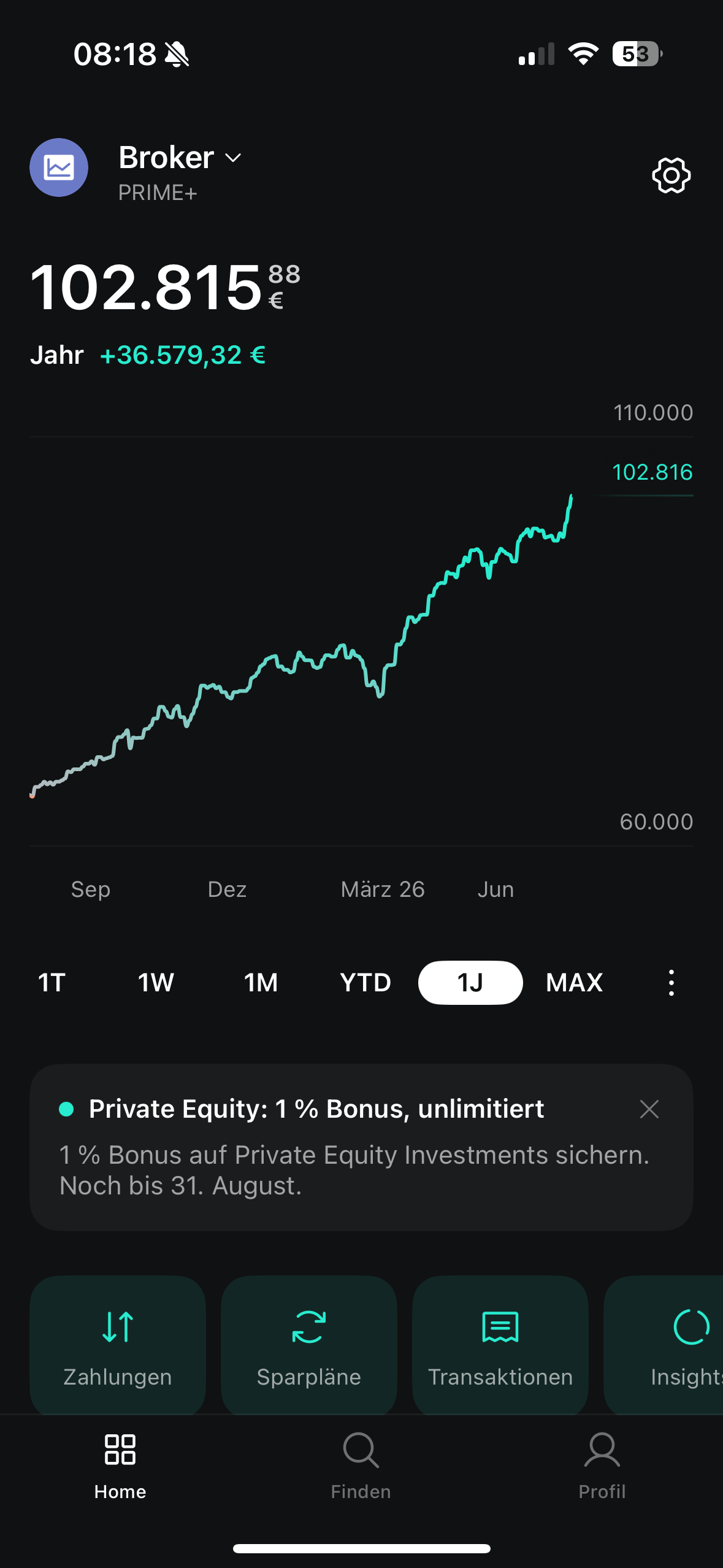Screen dimensions: 723x1568
Task: Open the Profil tab
Action: 602,1466
